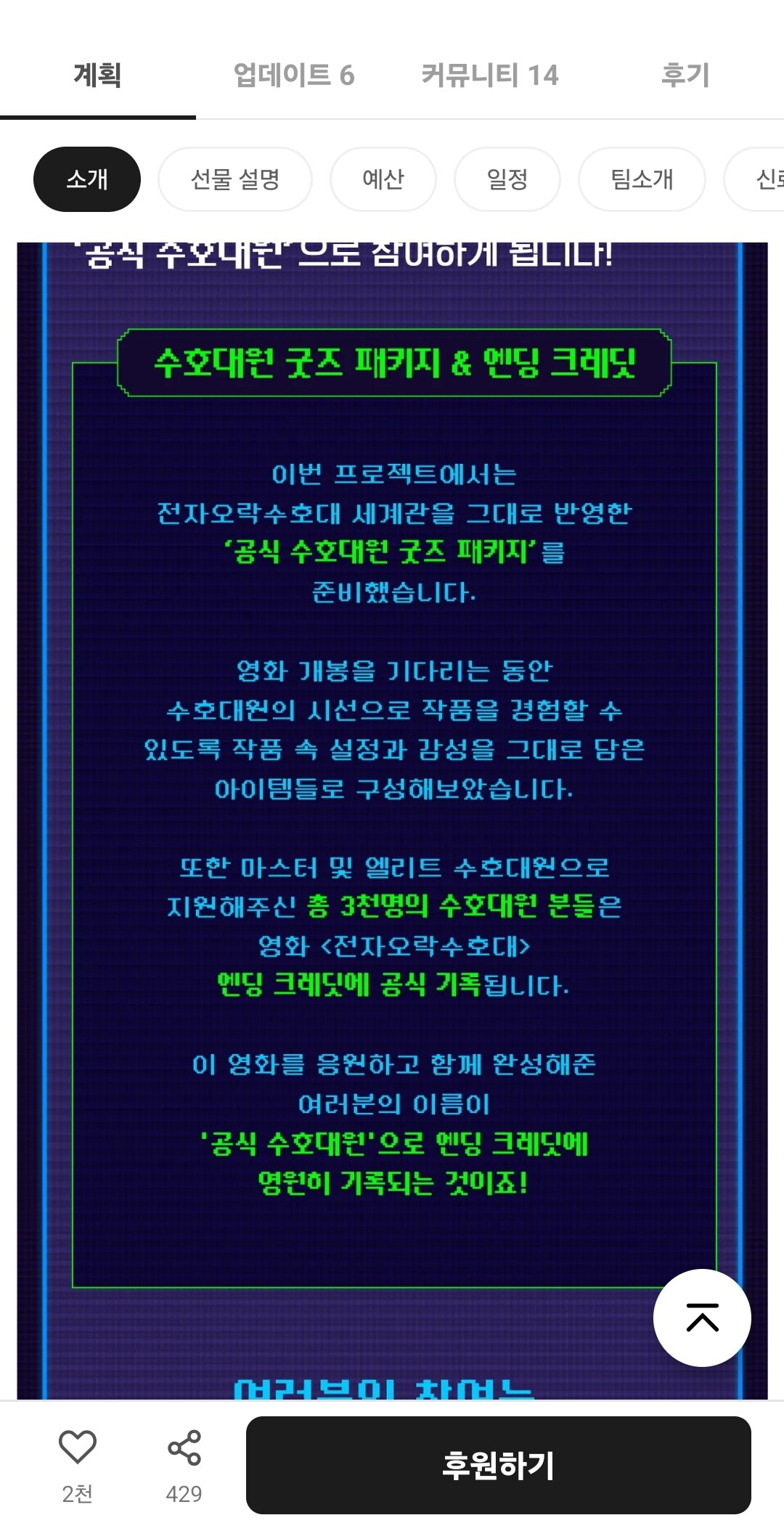Select the 계획 tab
The image size is (784, 1531).
click(x=98, y=75)
